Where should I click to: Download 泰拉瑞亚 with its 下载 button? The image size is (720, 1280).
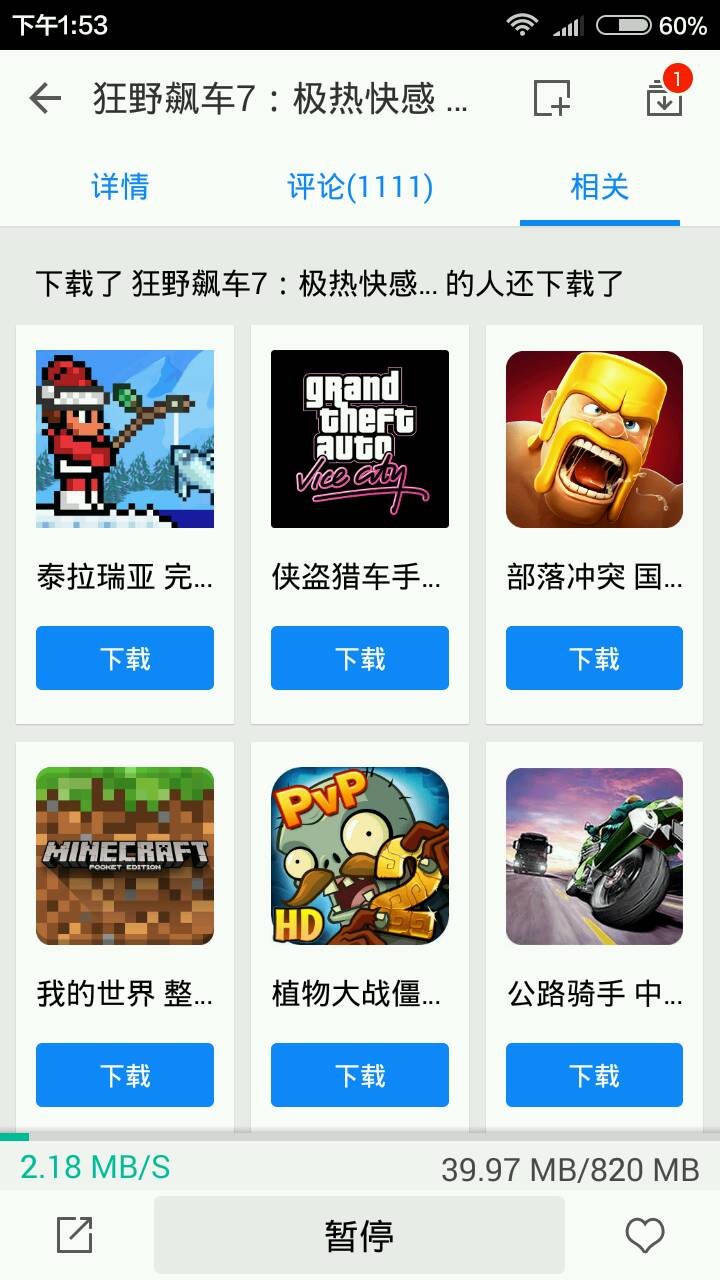click(x=125, y=658)
